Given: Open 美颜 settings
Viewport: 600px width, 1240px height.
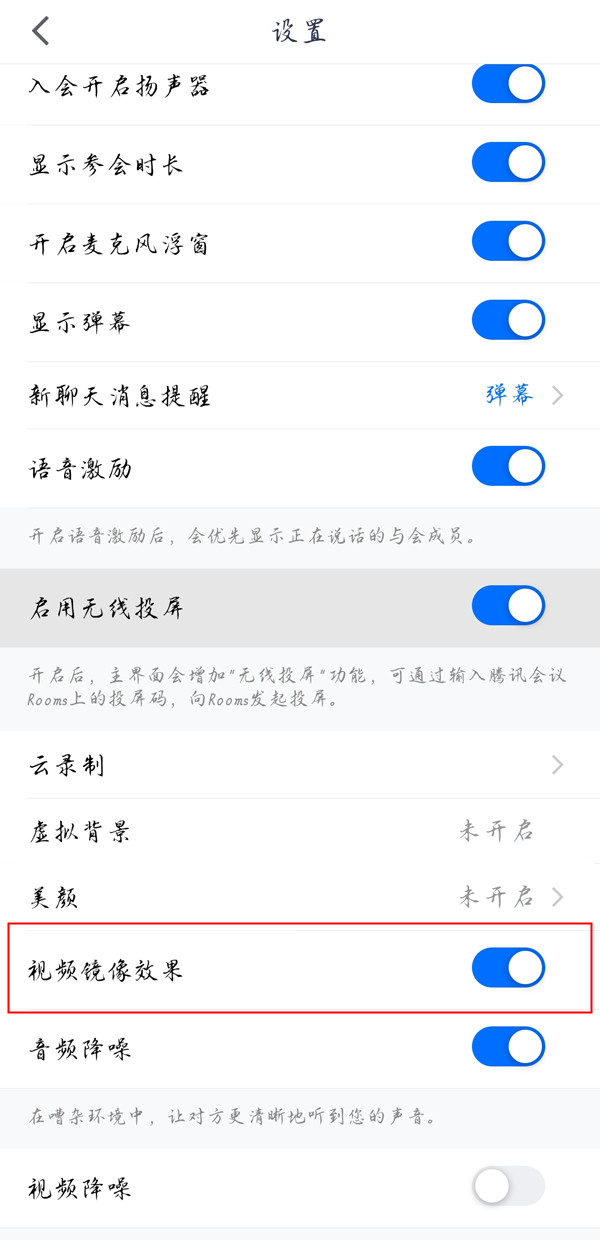Looking at the screenshot, I should [x=300, y=897].
